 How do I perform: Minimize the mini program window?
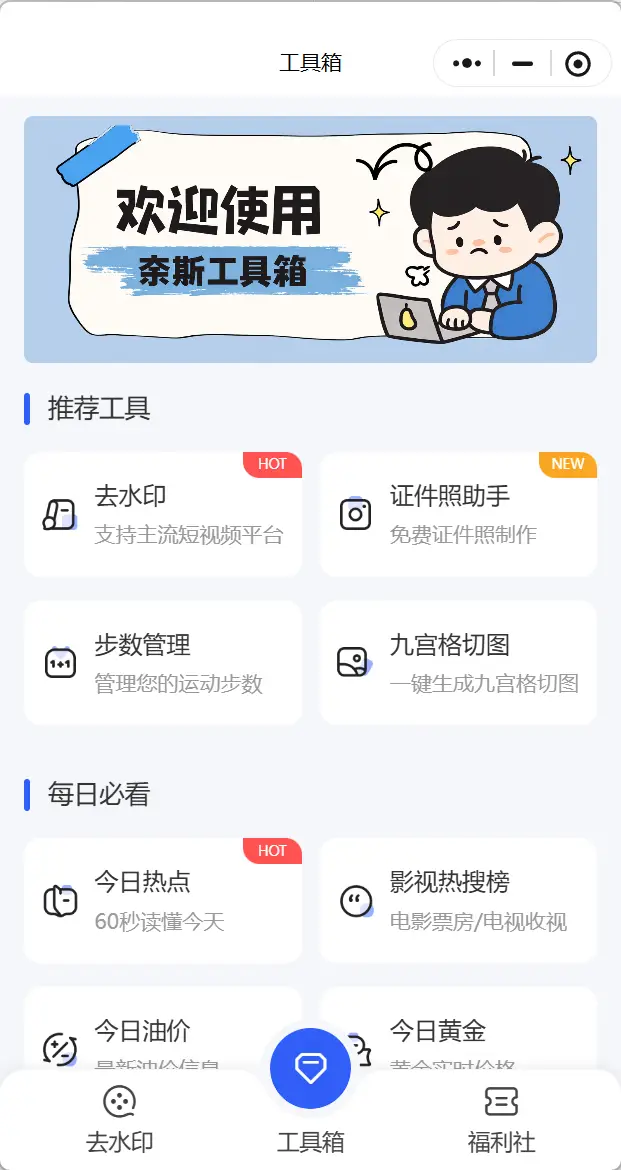(x=522, y=64)
